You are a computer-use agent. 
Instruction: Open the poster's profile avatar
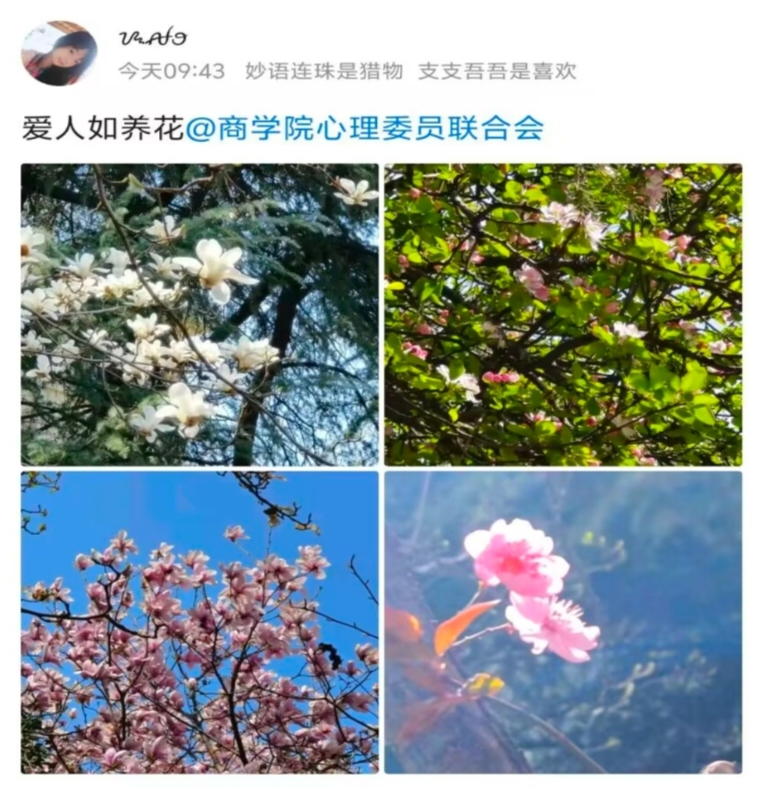(59, 53)
